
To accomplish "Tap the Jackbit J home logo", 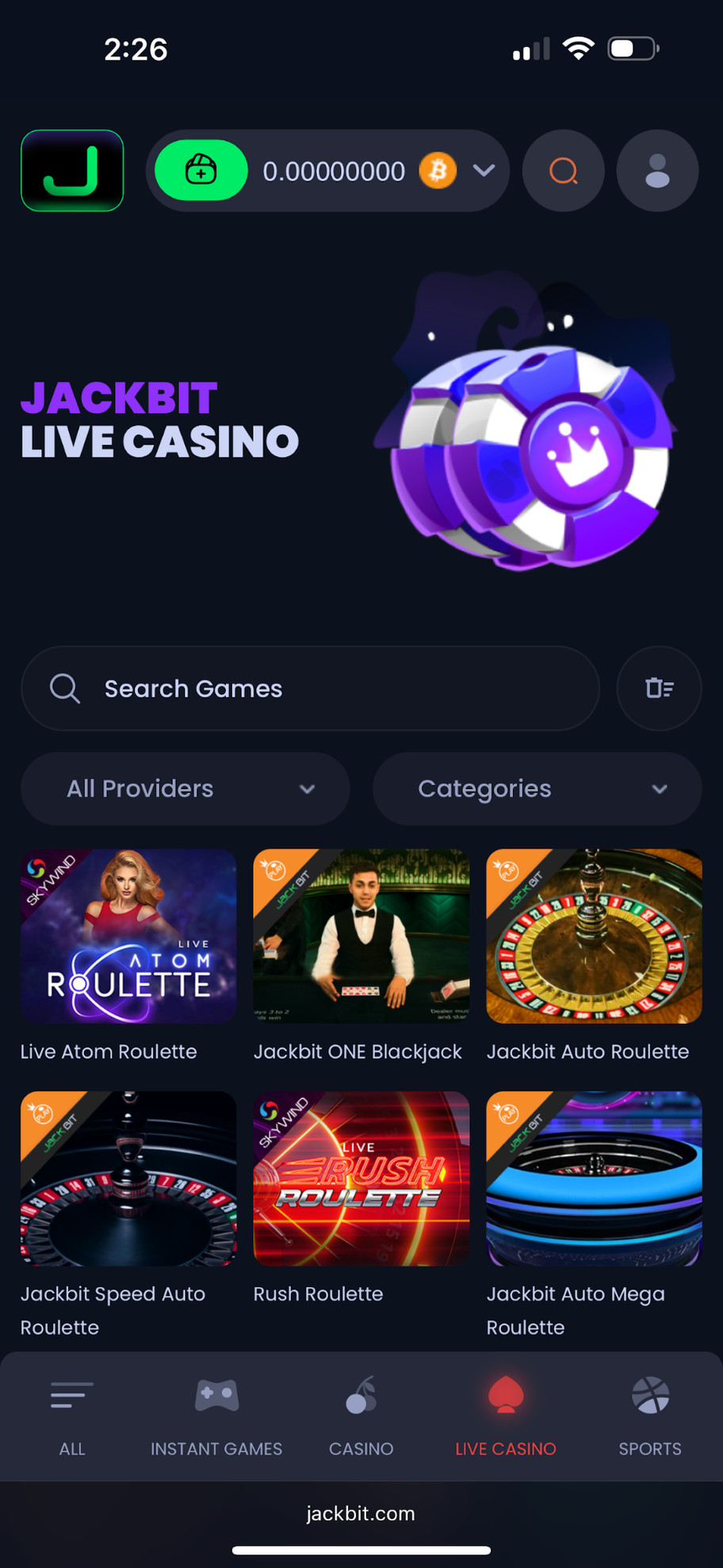I will coord(72,171).
